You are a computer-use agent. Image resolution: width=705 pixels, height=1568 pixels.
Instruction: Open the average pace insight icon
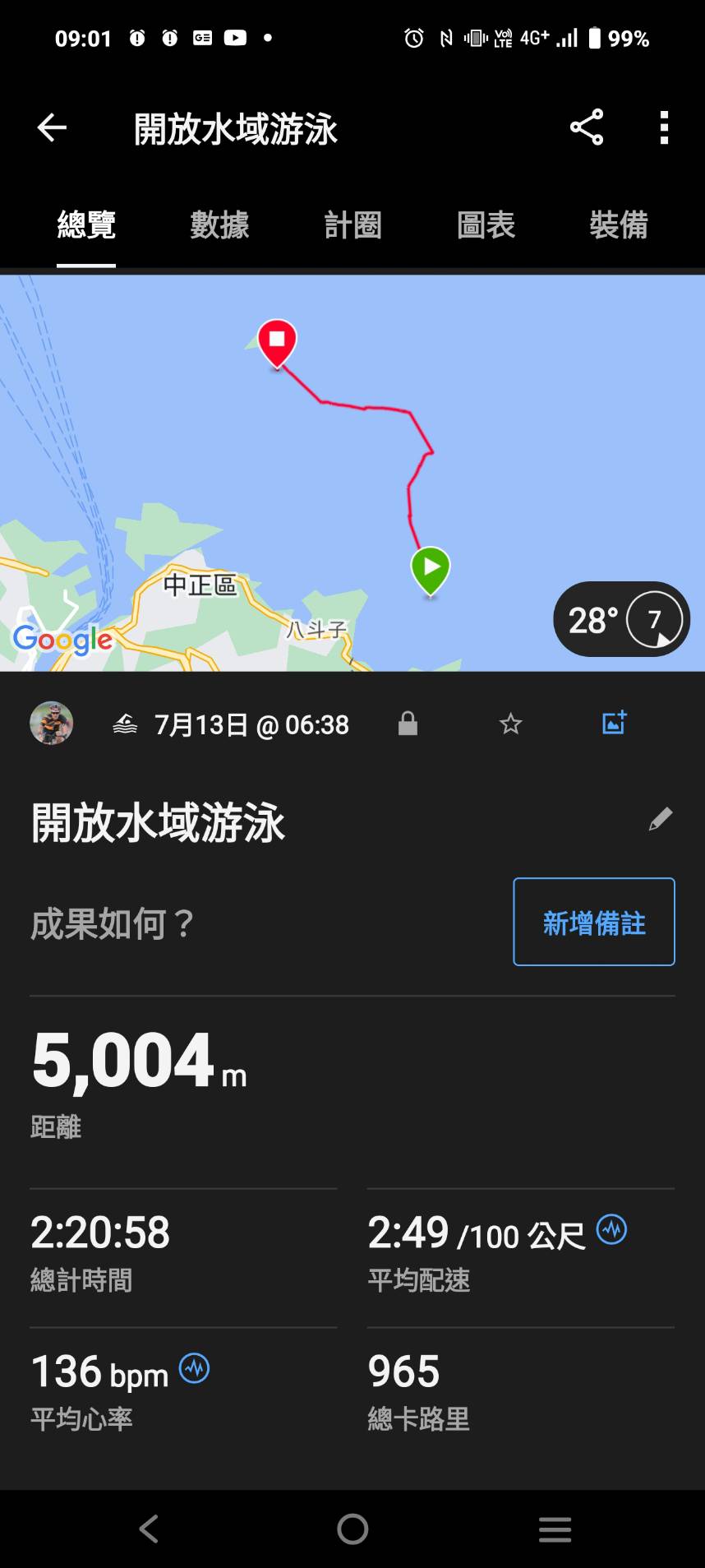[x=611, y=1230]
